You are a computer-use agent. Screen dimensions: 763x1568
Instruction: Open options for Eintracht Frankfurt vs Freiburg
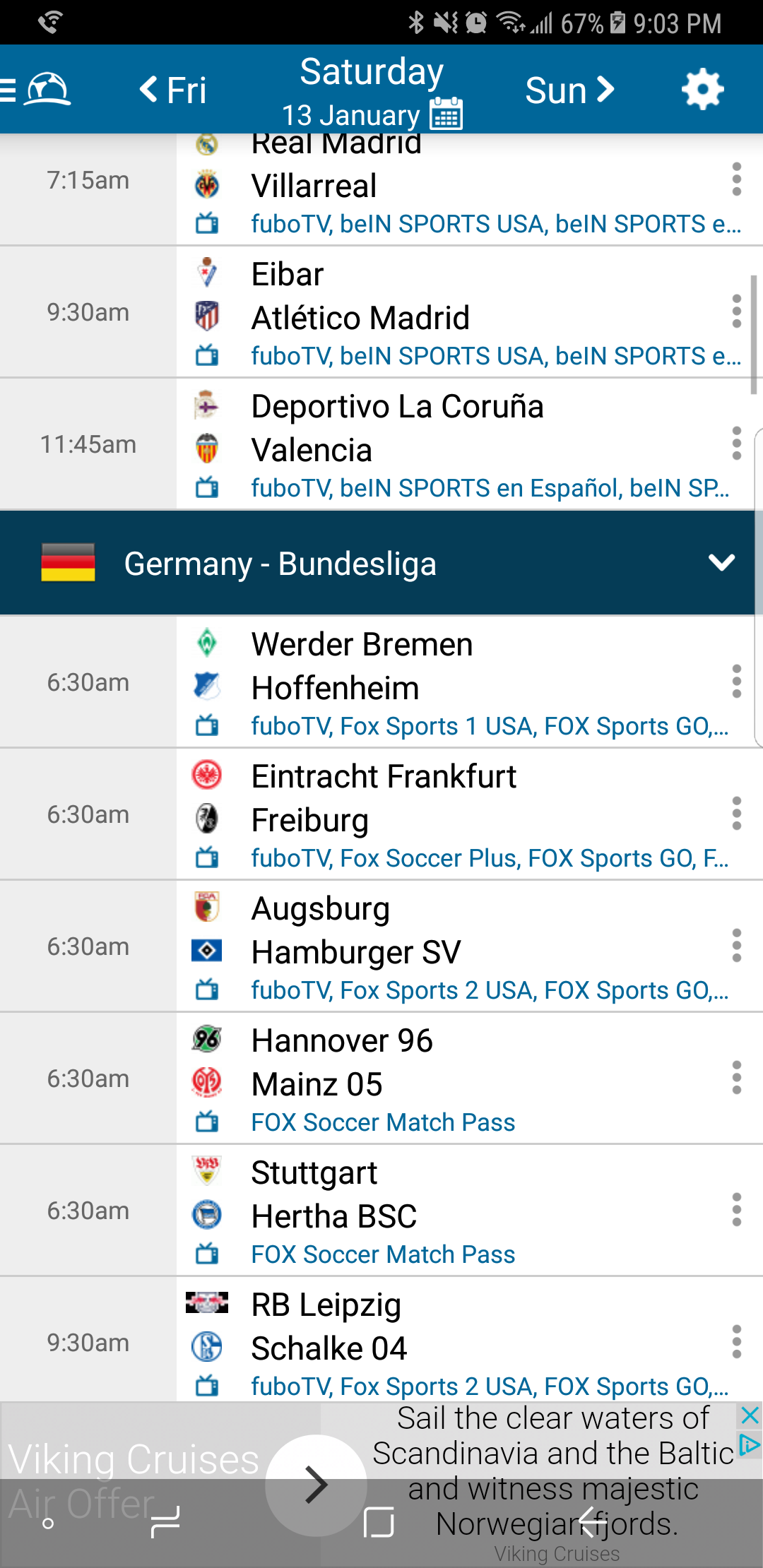pos(736,814)
